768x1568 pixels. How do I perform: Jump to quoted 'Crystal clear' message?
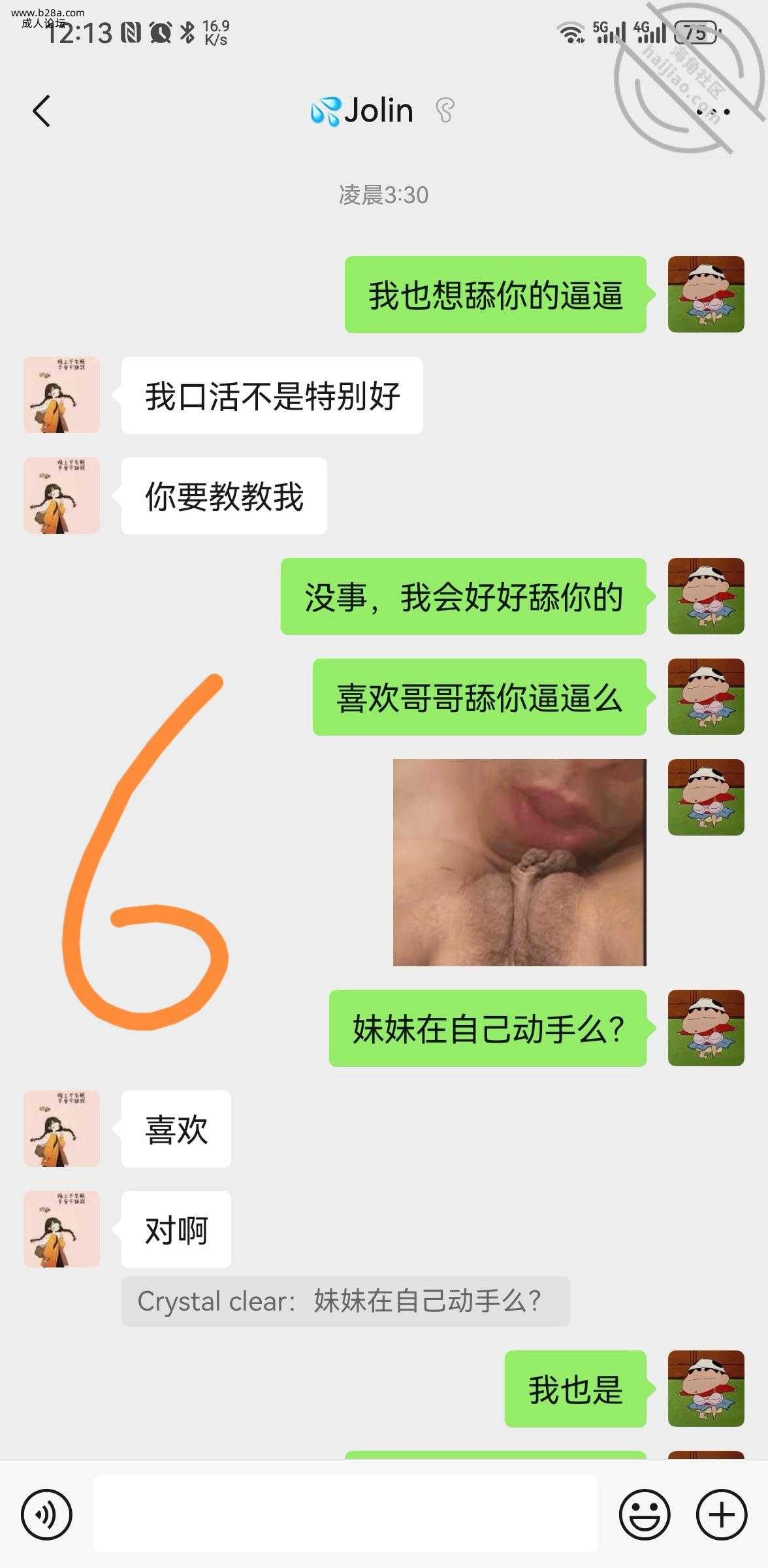tap(345, 1301)
